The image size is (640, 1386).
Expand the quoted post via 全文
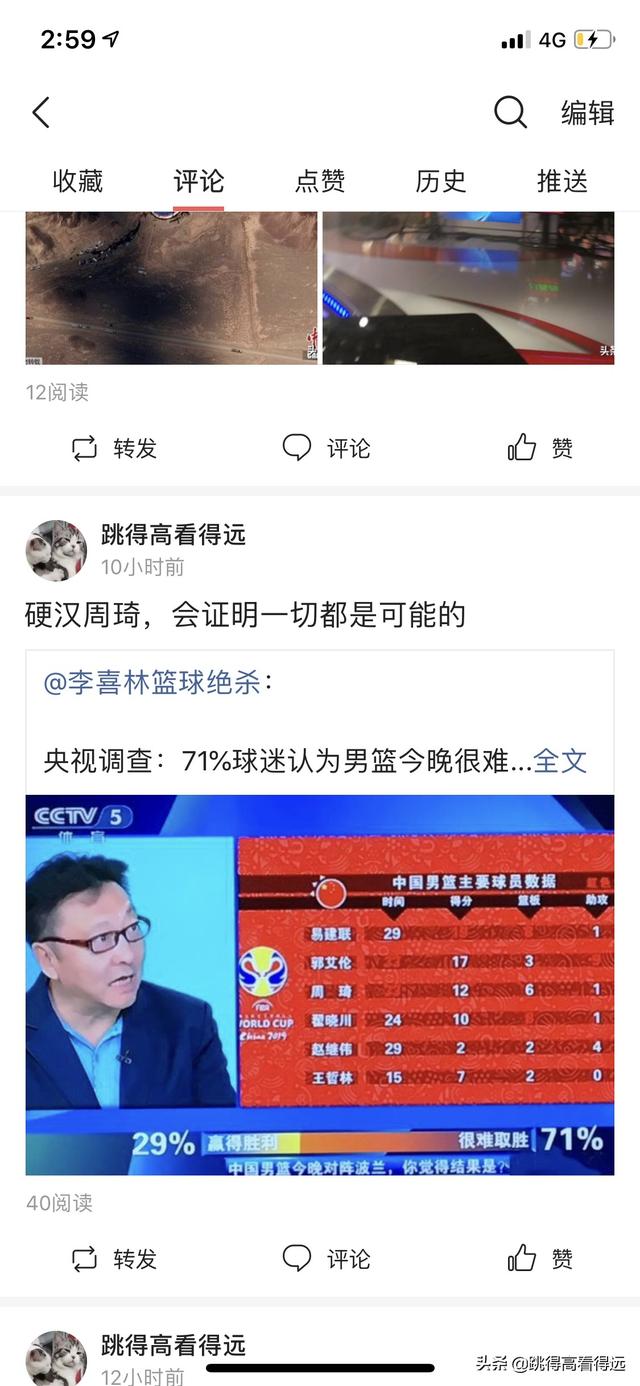560,760
